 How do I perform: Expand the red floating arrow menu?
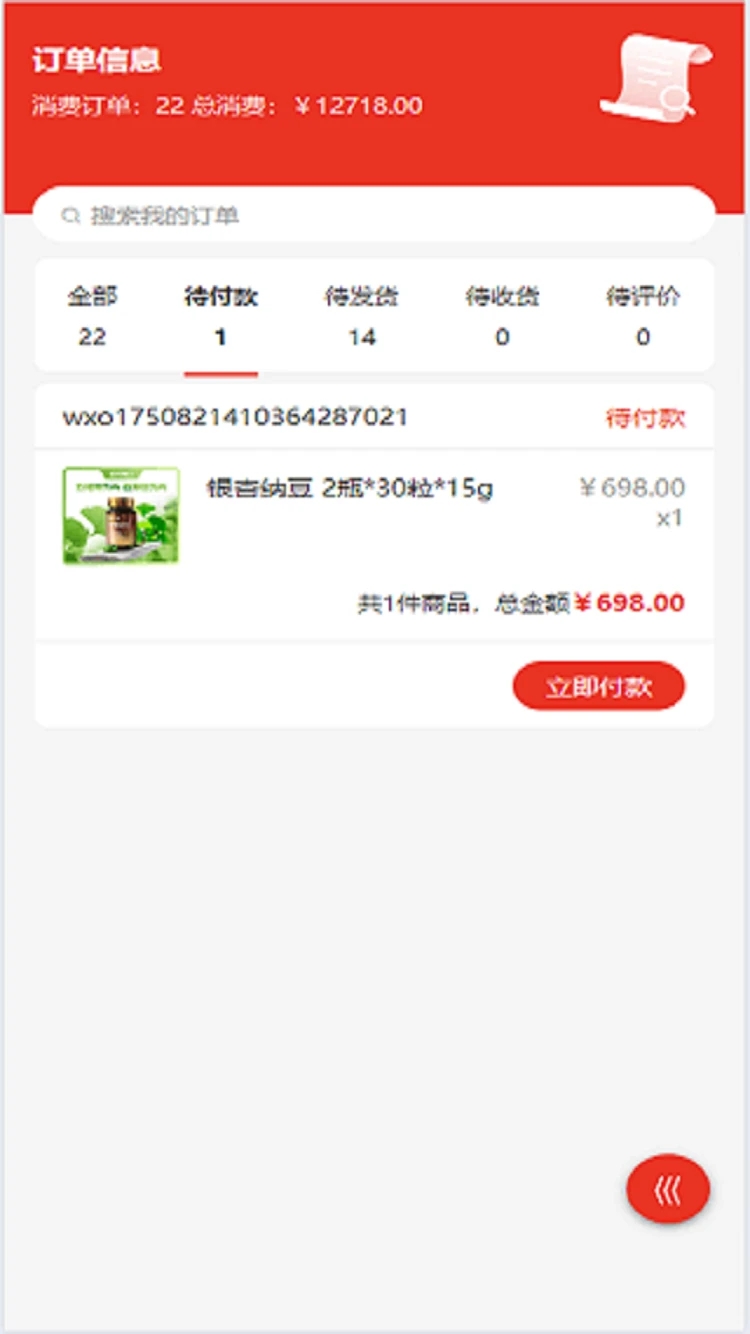[668, 1189]
